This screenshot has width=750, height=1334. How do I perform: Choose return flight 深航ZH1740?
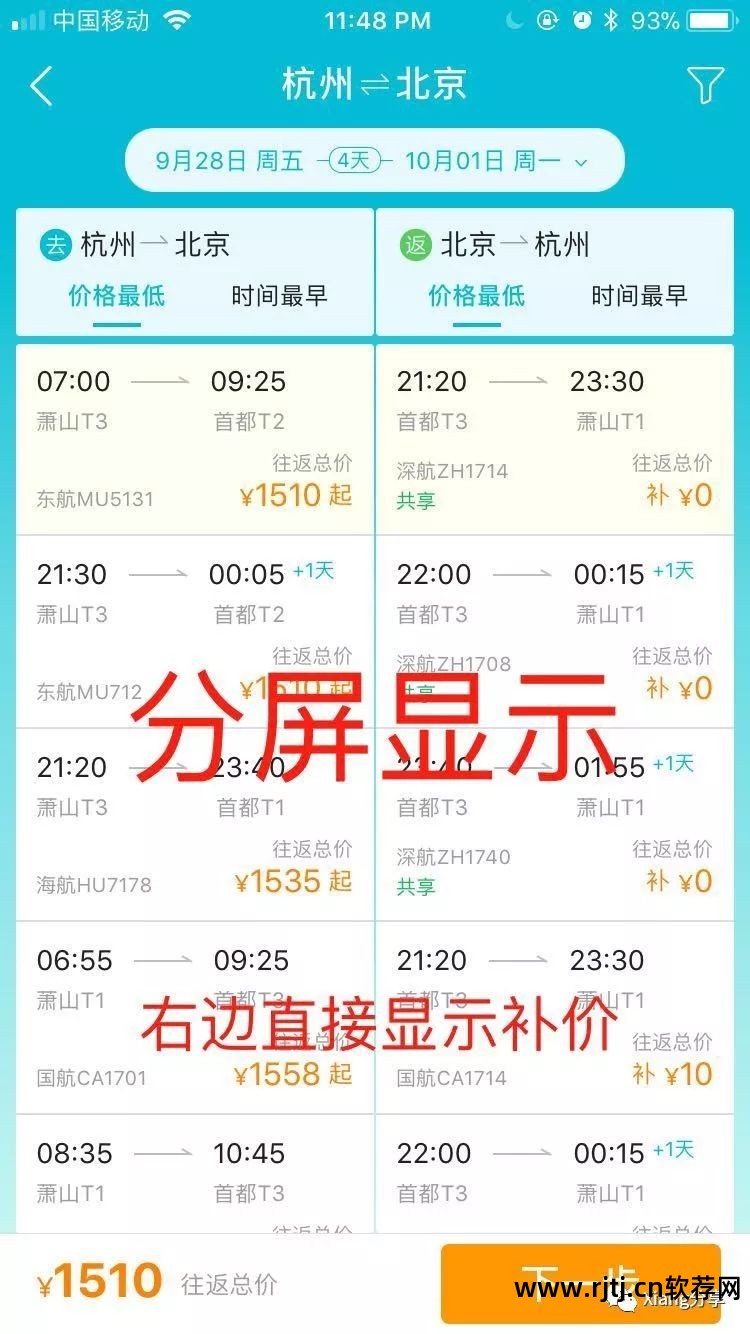[x=555, y=825]
